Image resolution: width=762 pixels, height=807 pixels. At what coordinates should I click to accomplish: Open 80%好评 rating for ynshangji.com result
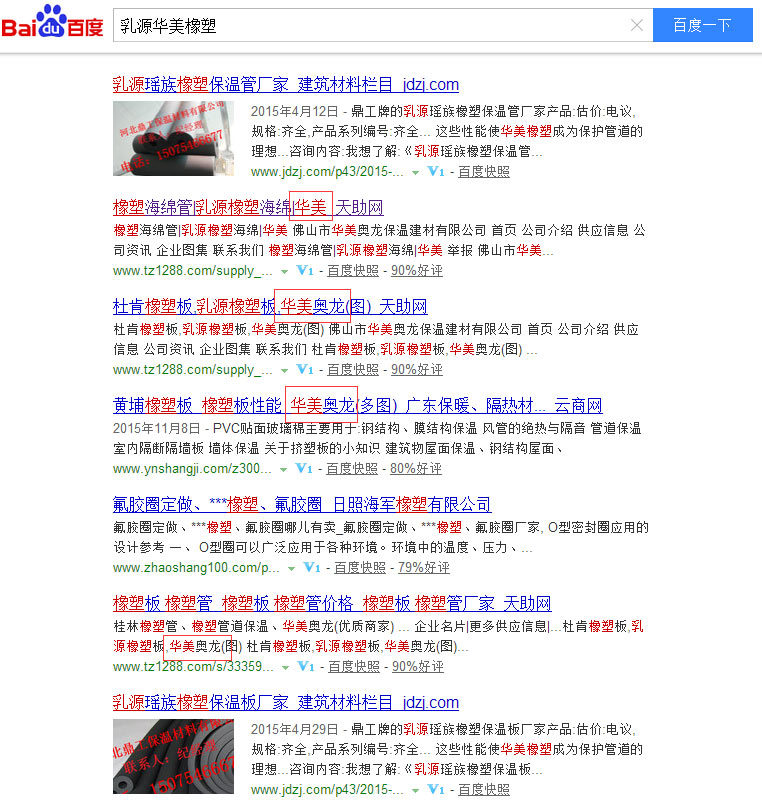416,468
